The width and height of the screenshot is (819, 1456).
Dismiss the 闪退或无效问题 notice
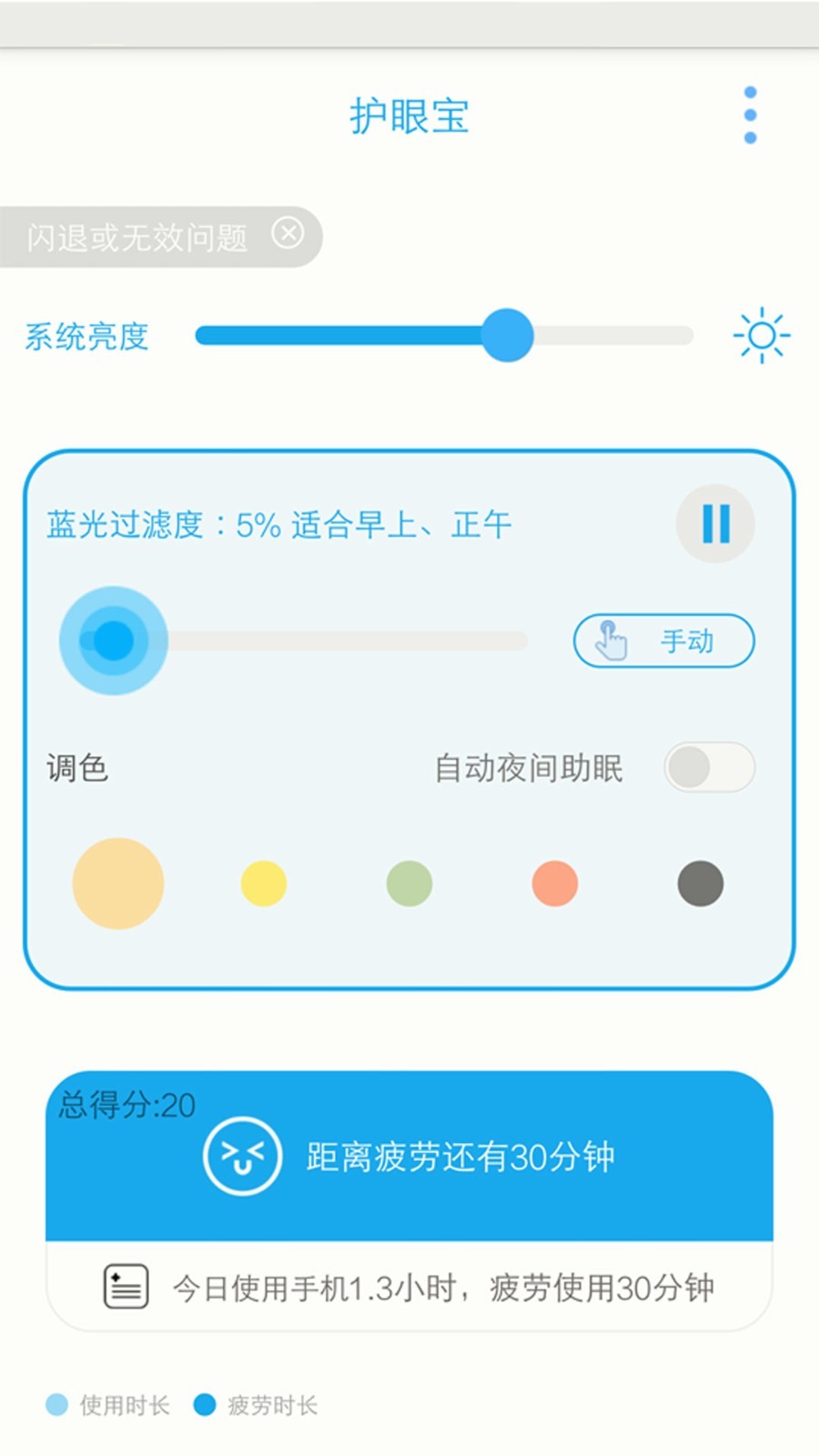(289, 234)
